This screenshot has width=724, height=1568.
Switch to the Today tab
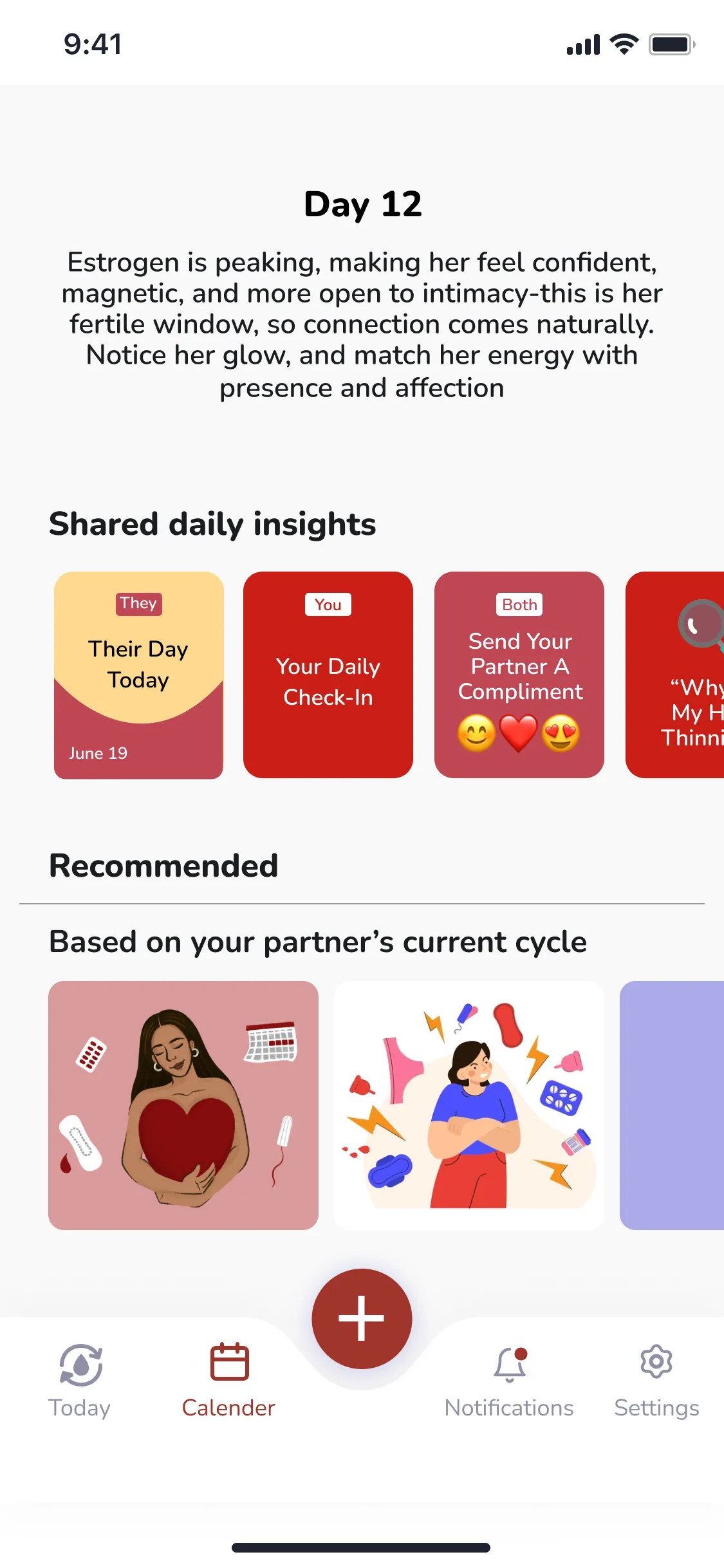pyautogui.click(x=80, y=1380)
